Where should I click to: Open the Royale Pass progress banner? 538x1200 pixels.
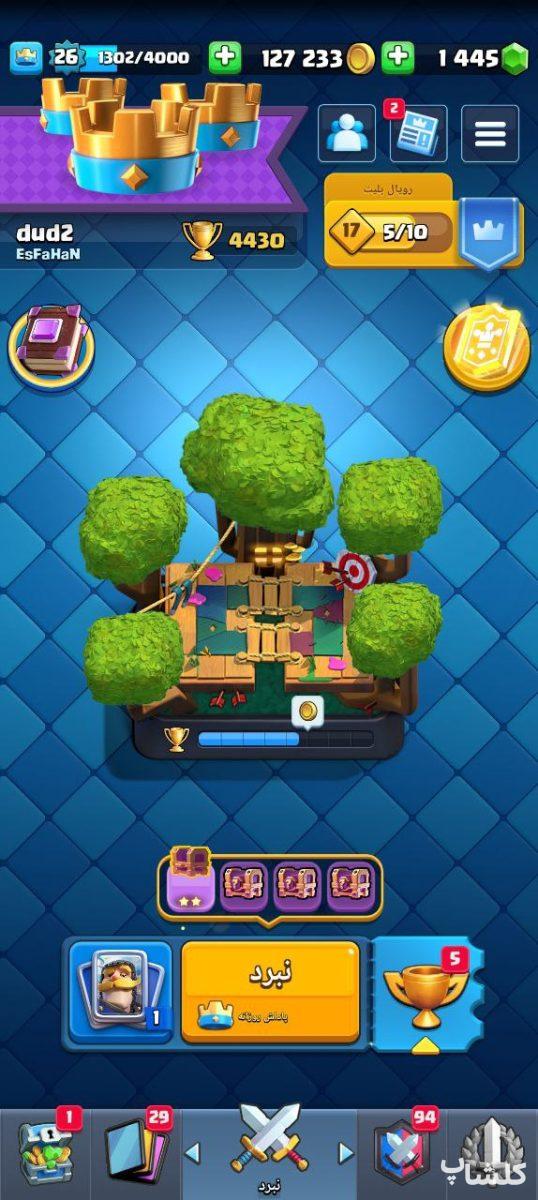(423, 223)
